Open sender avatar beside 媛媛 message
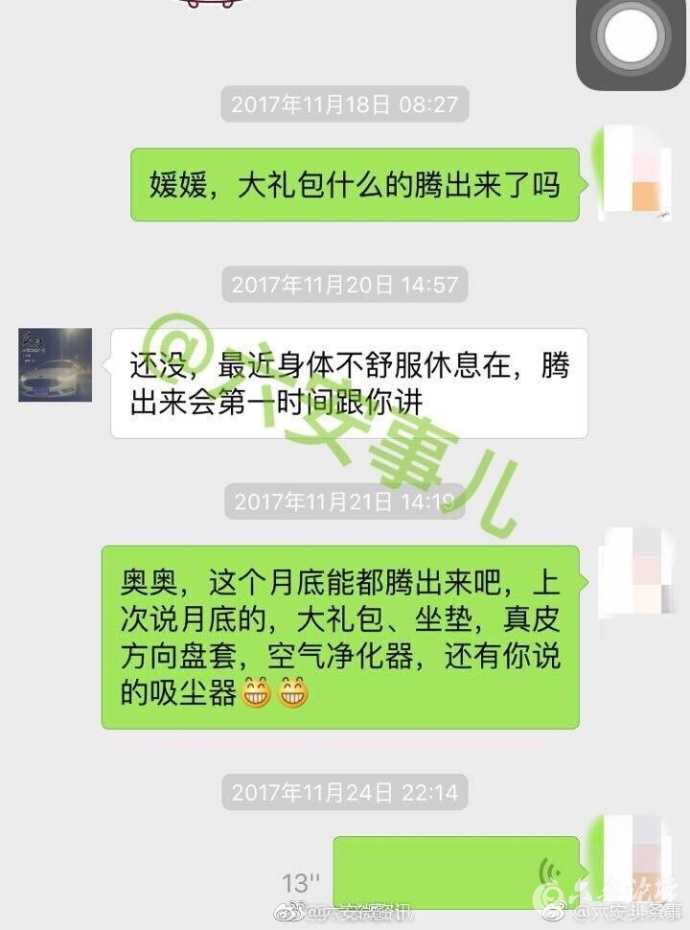Viewport: 690px width, 930px height. pyautogui.click(x=632, y=172)
